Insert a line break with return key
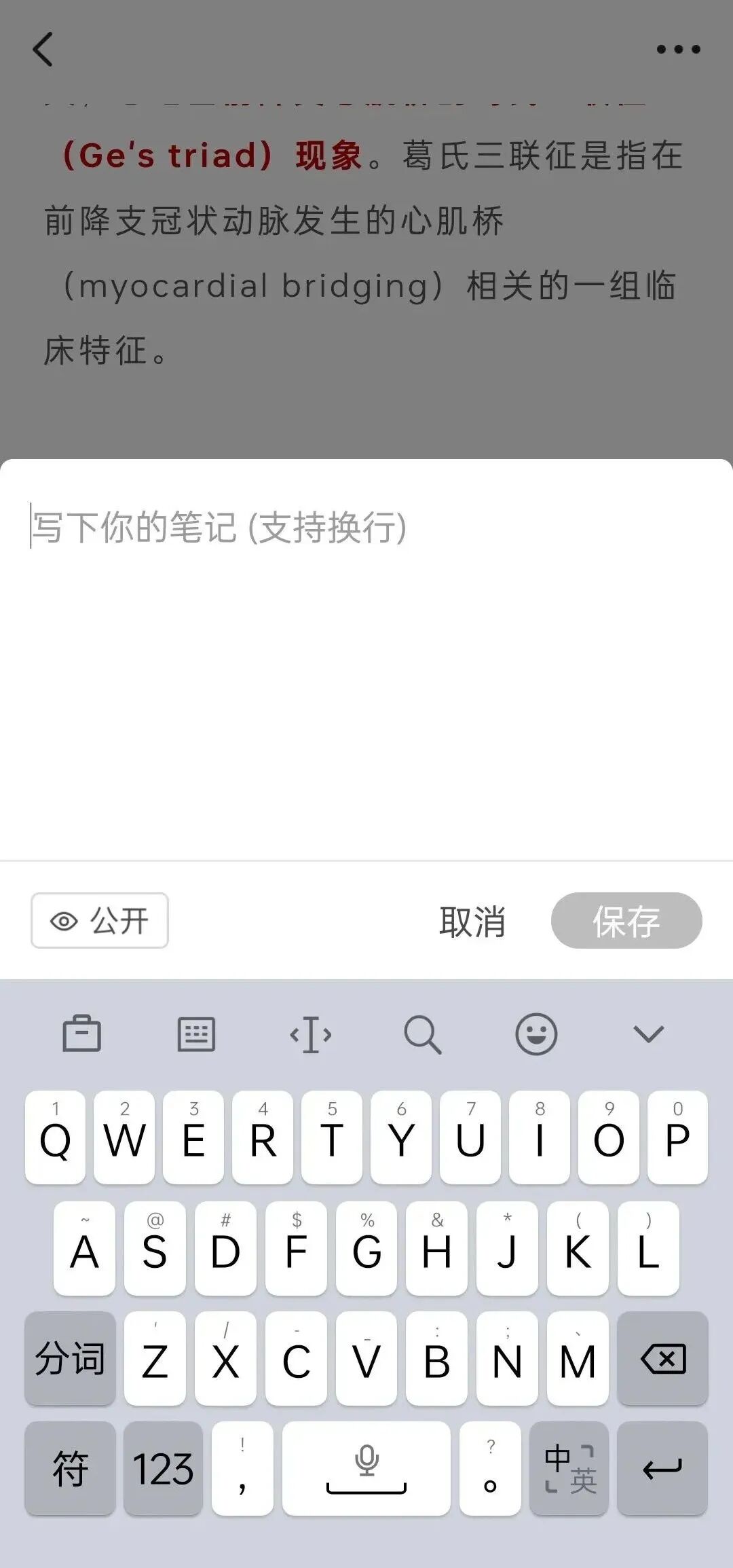 pyautogui.click(x=662, y=1469)
